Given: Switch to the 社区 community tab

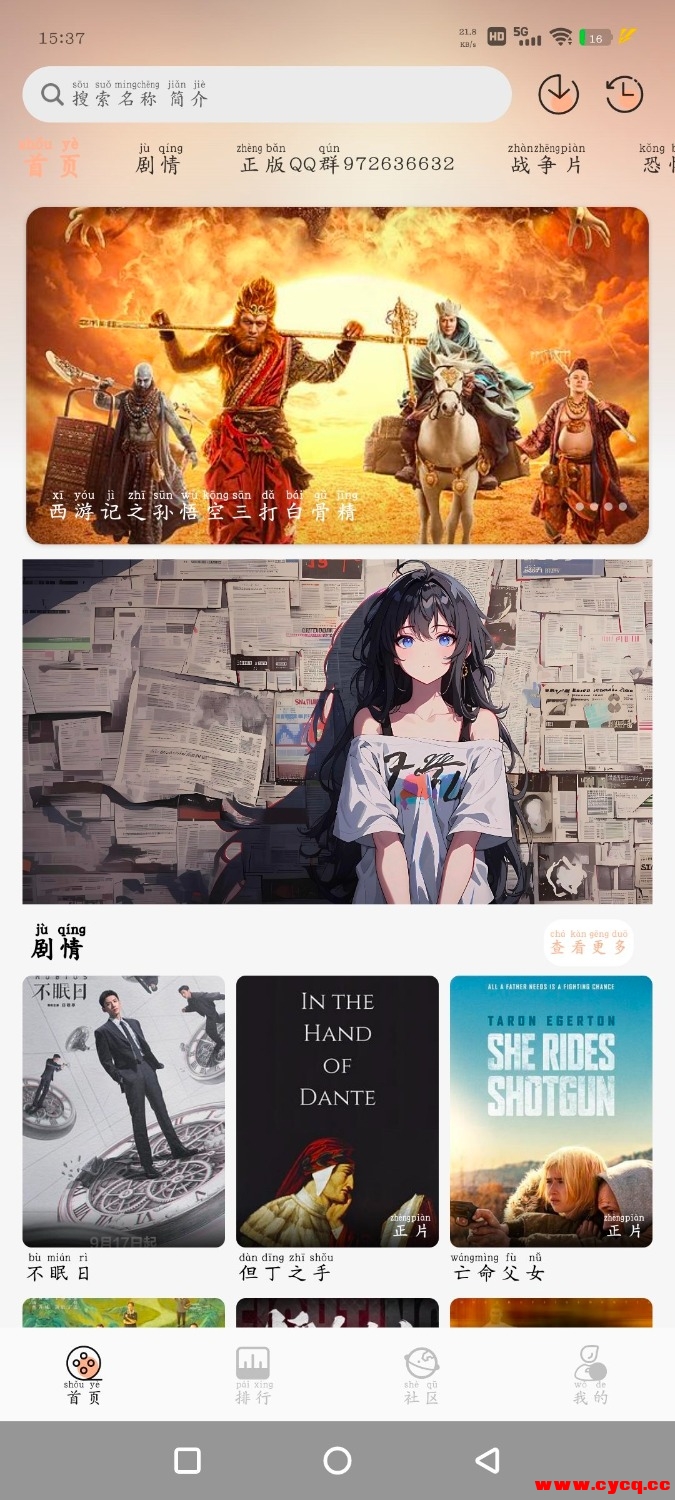Looking at the screenshot, I should point(421,1375).
